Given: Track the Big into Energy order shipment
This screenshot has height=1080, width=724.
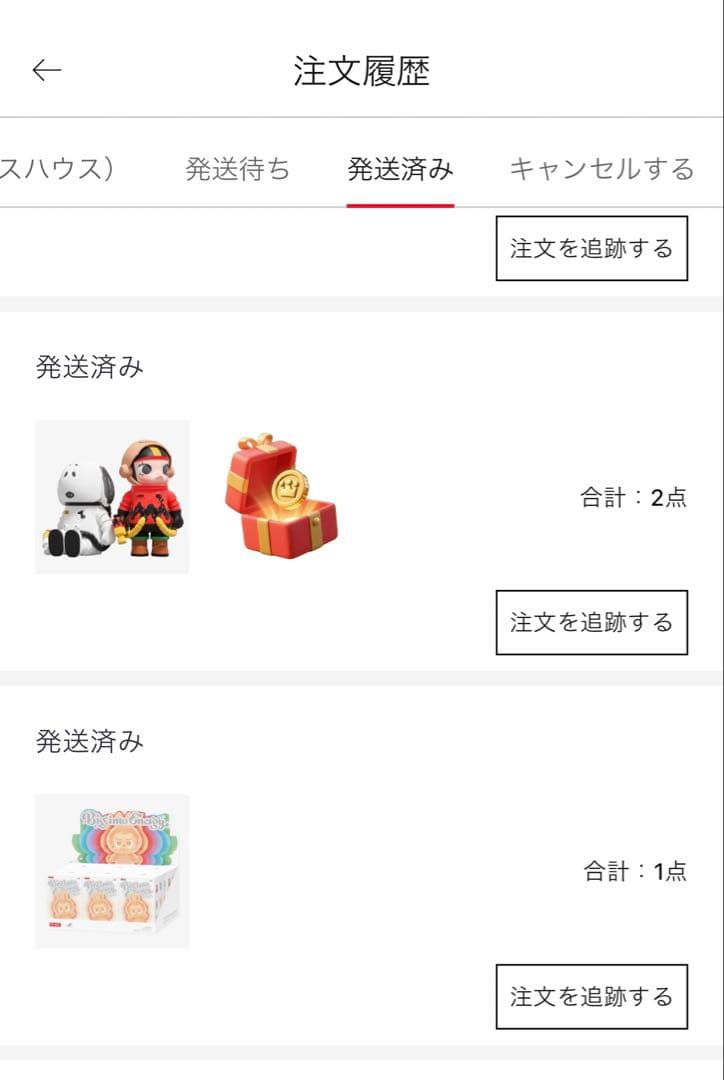Looking at the screenshot, I should [591, 997].
